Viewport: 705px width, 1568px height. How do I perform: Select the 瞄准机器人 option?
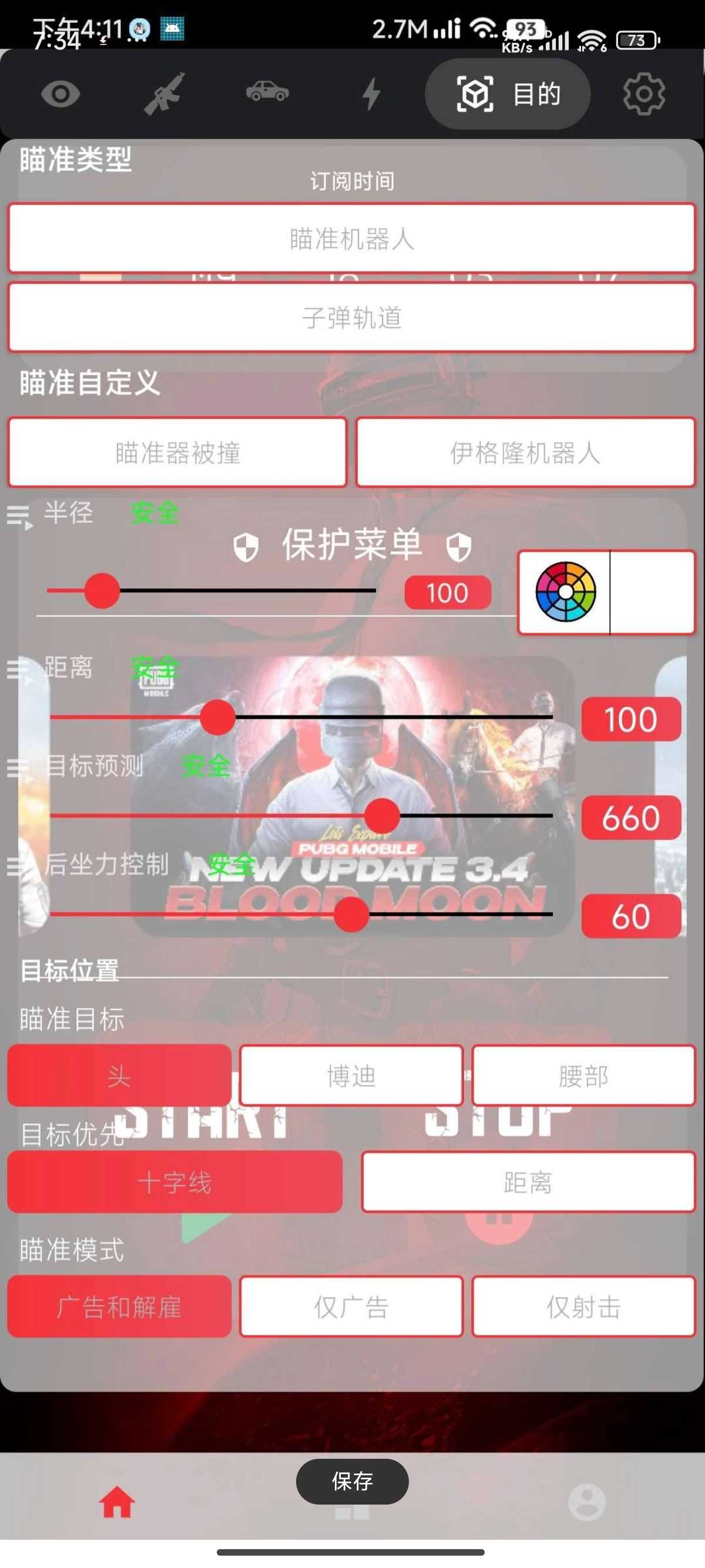pyautogui.click(x=352, y=238)
